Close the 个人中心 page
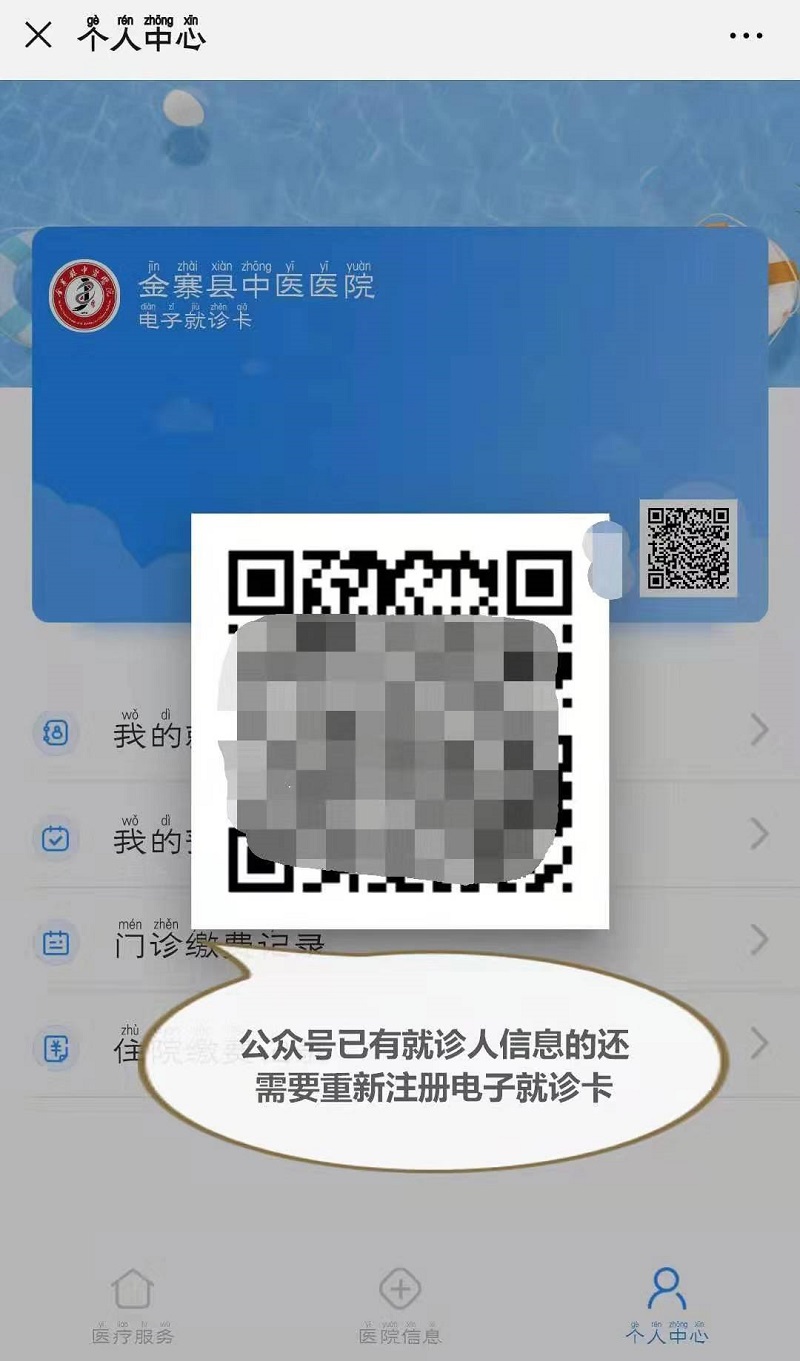 38,36
